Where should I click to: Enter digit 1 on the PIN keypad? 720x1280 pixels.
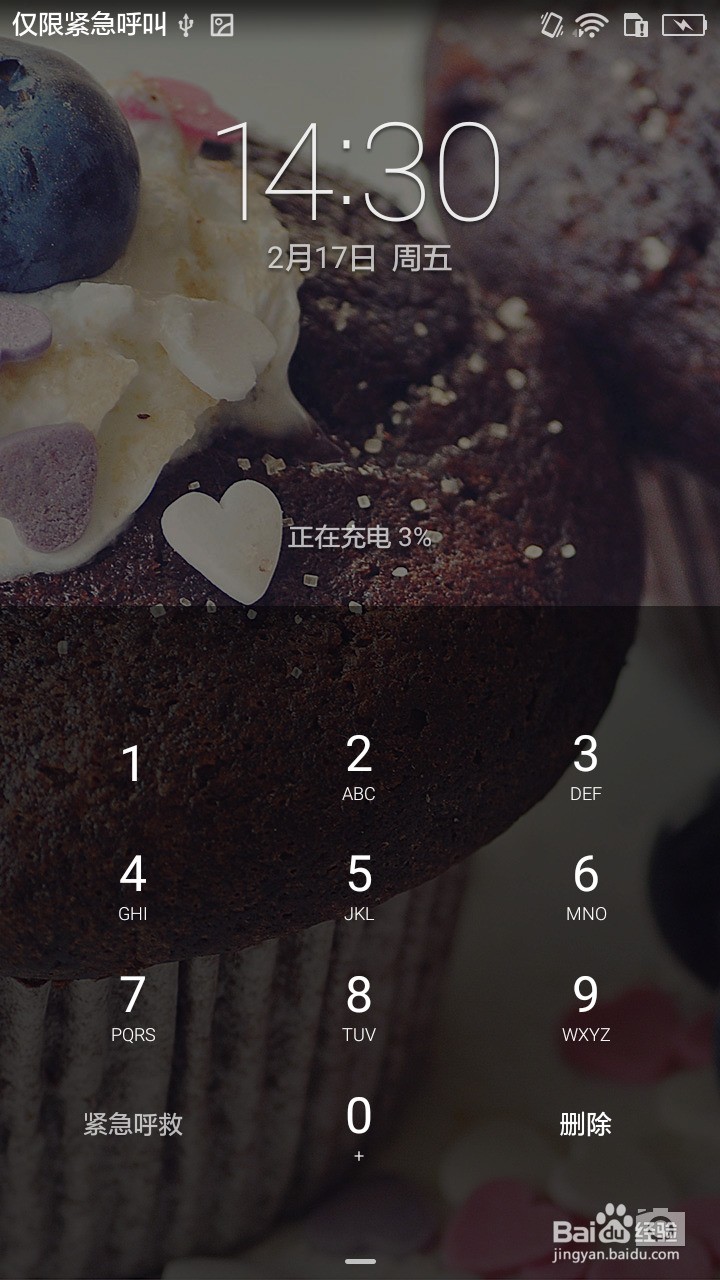[133, 765]
